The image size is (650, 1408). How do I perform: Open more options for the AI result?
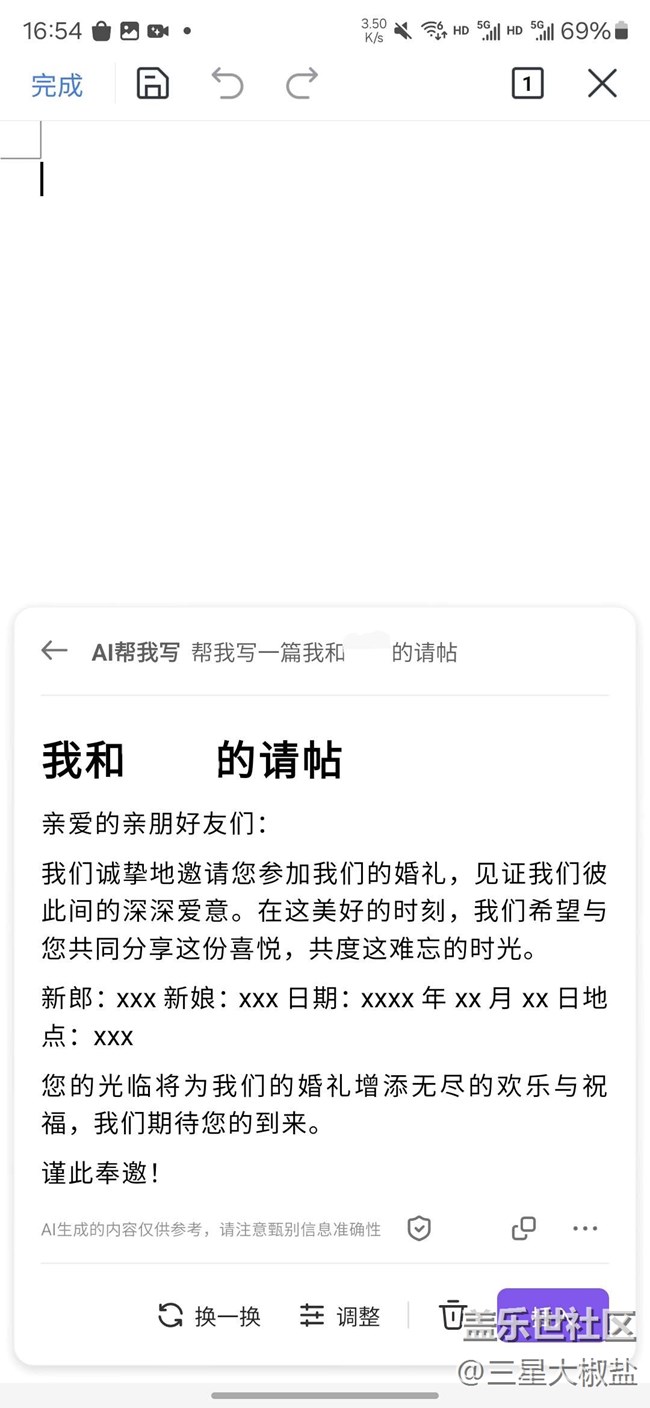pos(585,1229)
